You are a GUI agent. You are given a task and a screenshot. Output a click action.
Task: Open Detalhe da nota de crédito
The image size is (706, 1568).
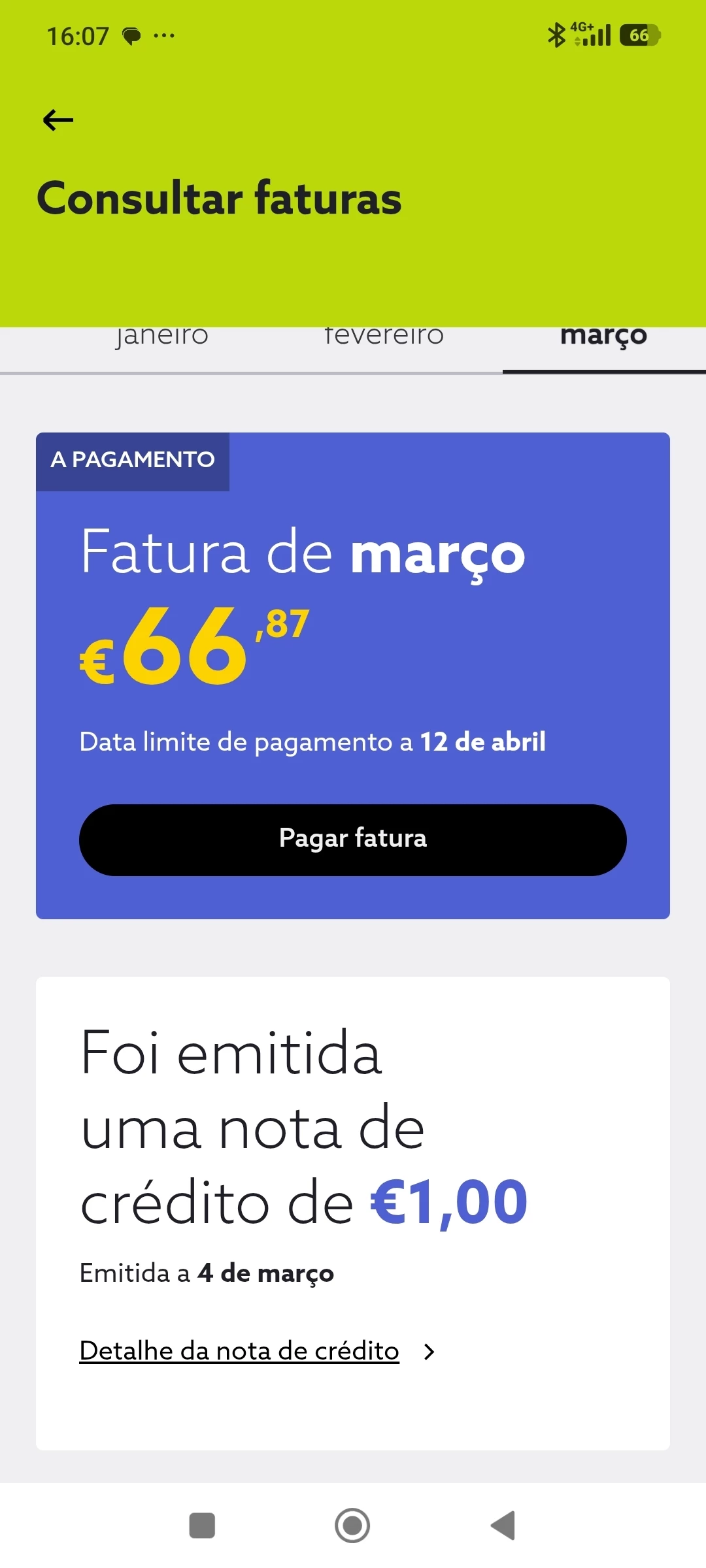click(x=239, y=1351)
